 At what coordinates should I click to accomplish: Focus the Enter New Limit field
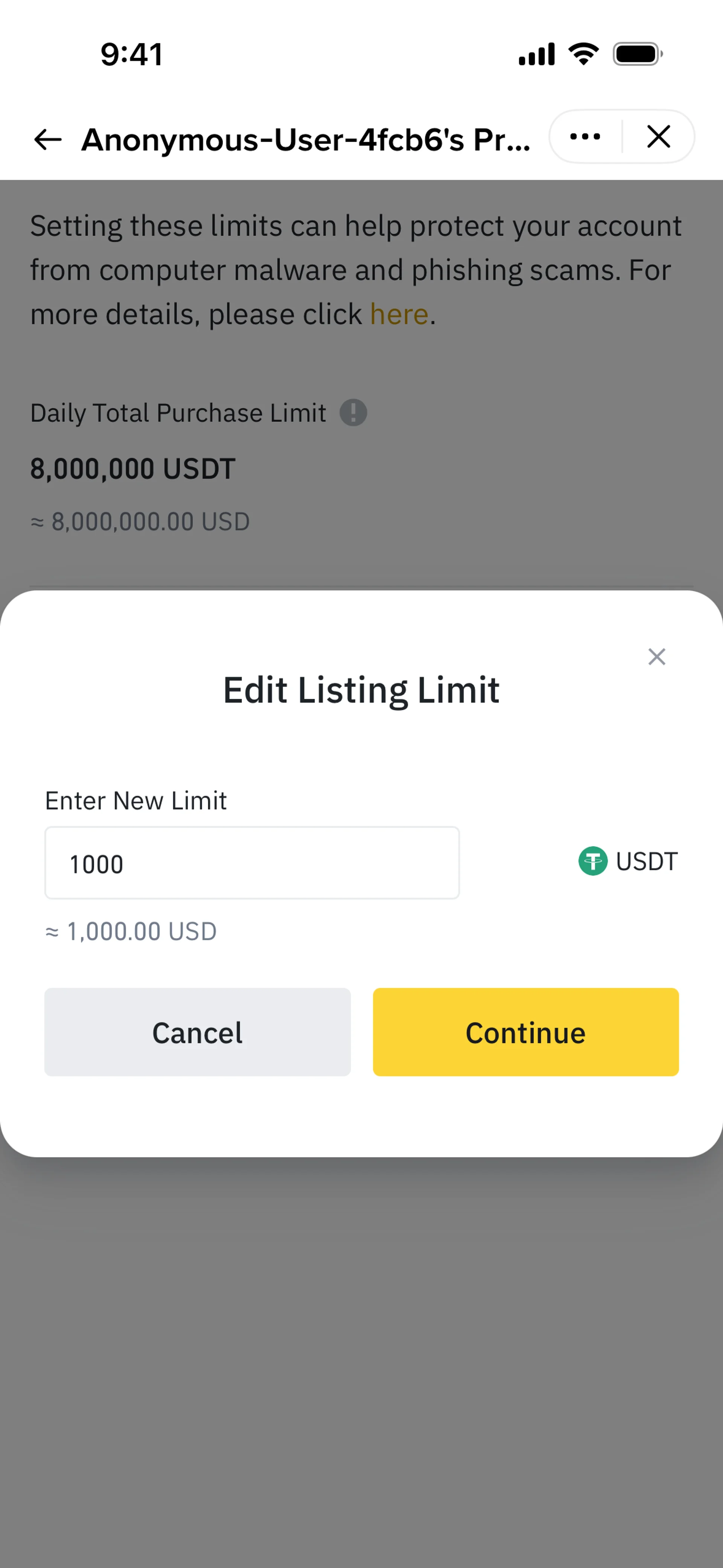252,862
